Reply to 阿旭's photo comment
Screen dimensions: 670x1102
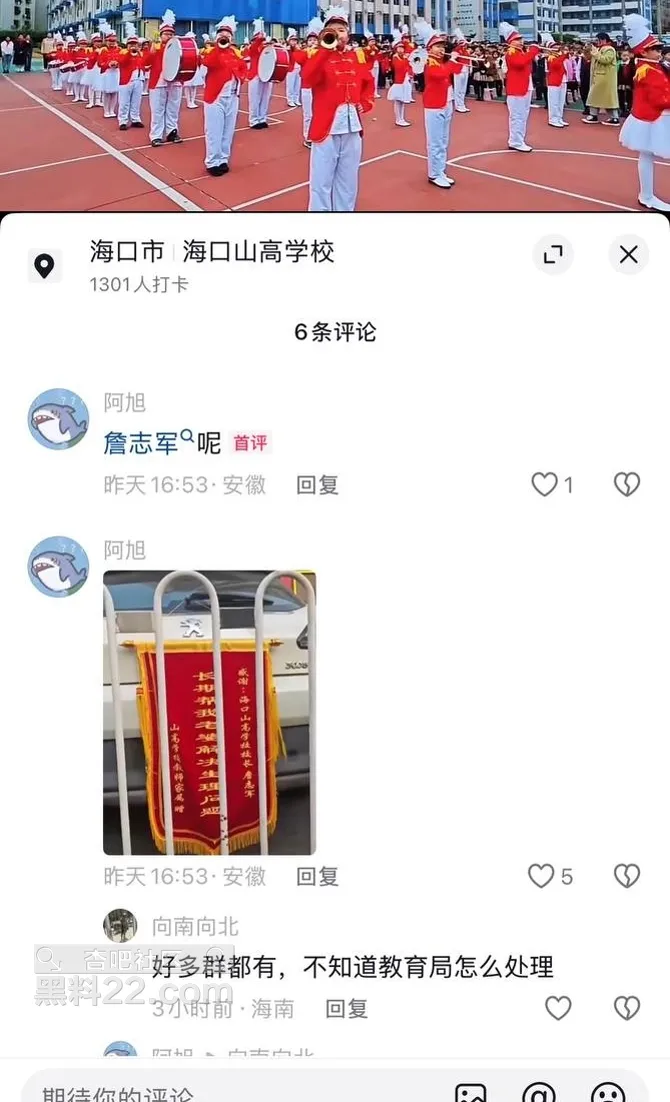[317, 877]
